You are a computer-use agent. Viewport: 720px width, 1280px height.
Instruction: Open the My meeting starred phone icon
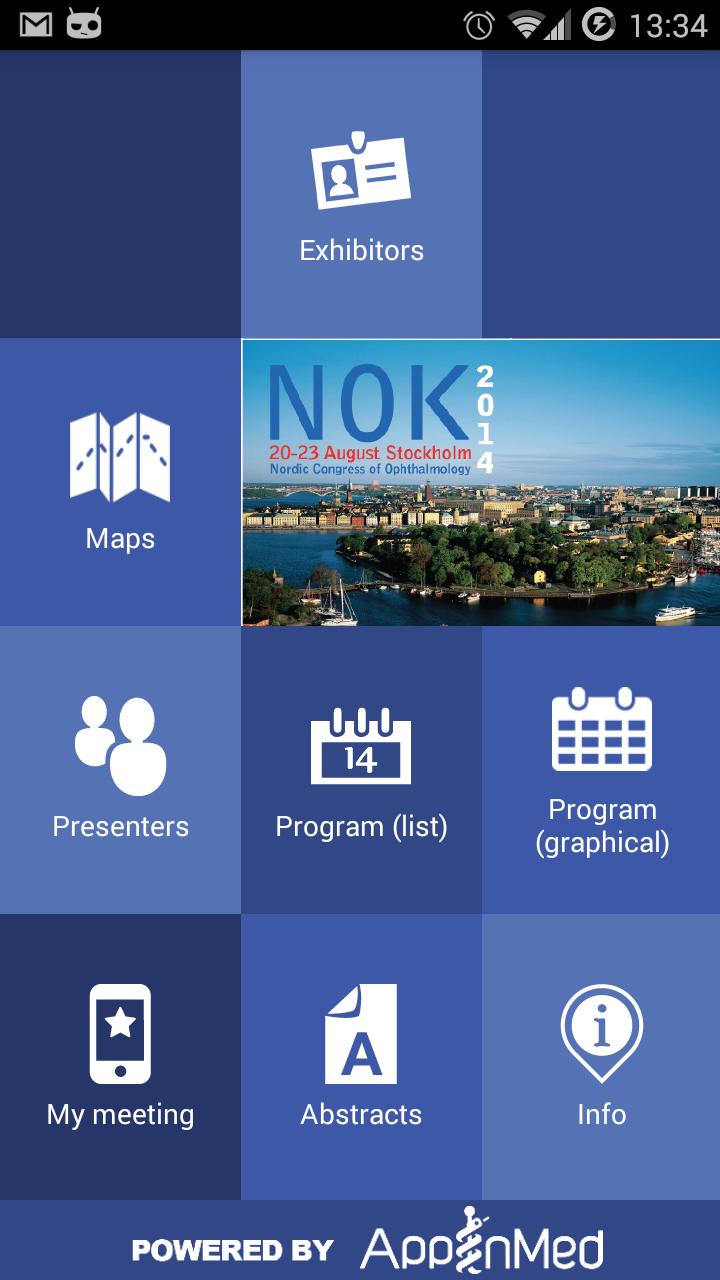pyautogui.click(x=119, y=1030)
